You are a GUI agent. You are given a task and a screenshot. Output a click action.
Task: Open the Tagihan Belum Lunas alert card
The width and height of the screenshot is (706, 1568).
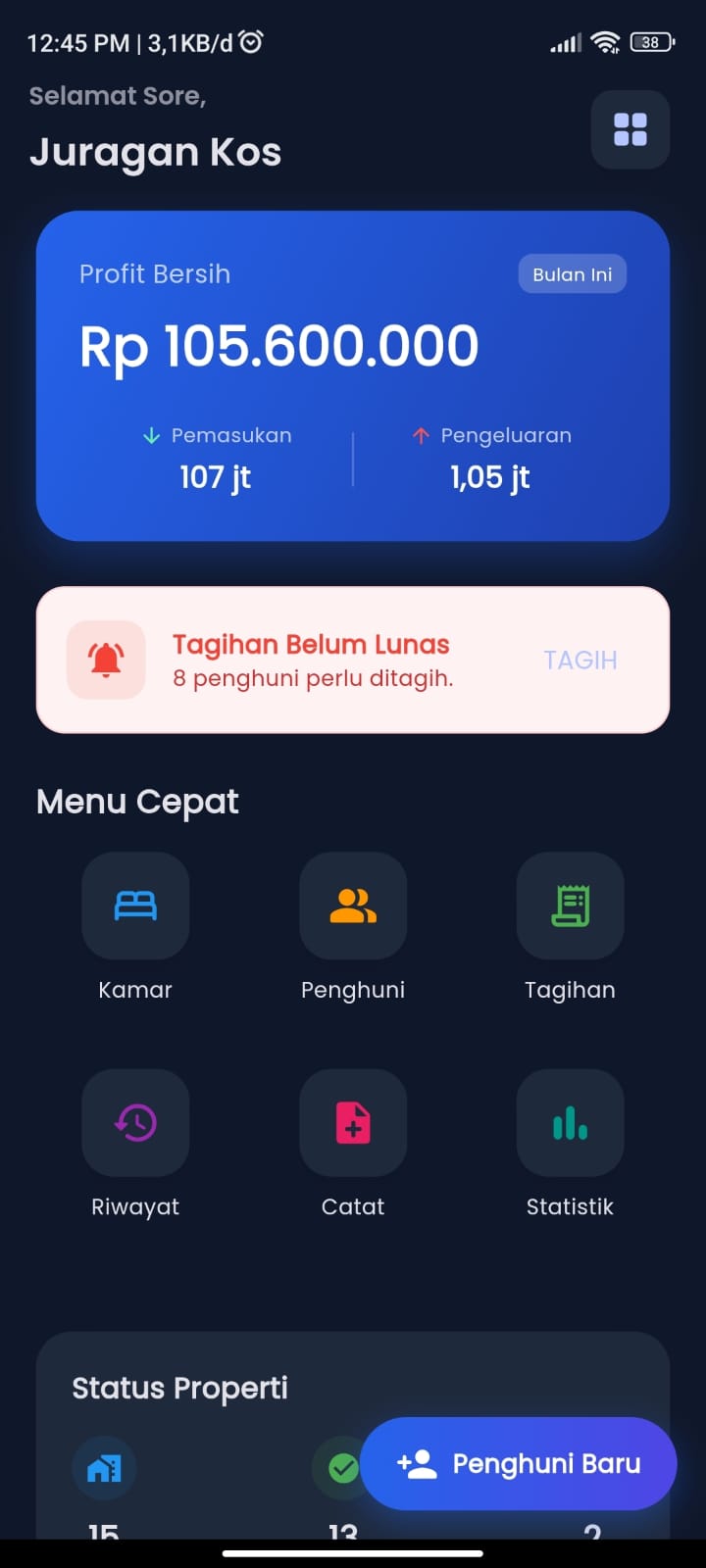[x=353, y=659]
